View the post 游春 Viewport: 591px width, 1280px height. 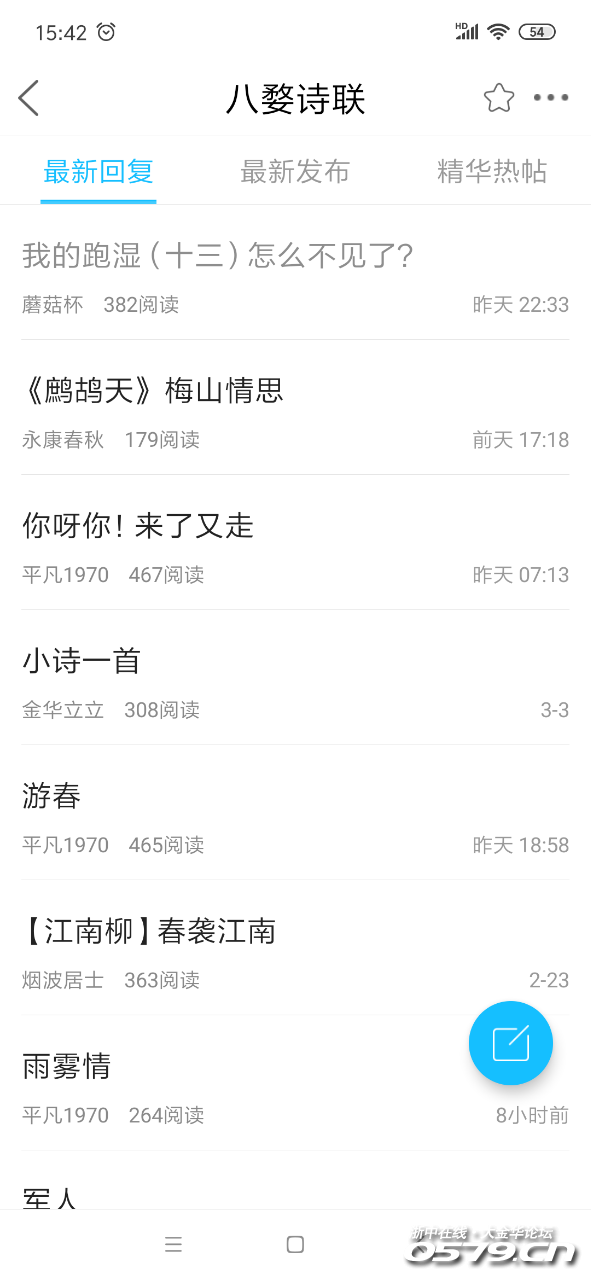[295, 813]
